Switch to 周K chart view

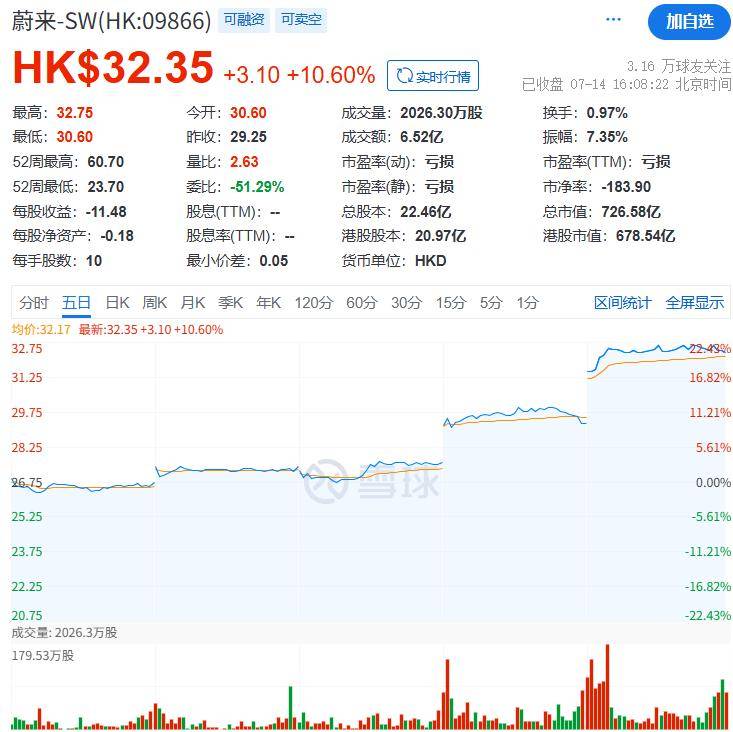(155, 303)
